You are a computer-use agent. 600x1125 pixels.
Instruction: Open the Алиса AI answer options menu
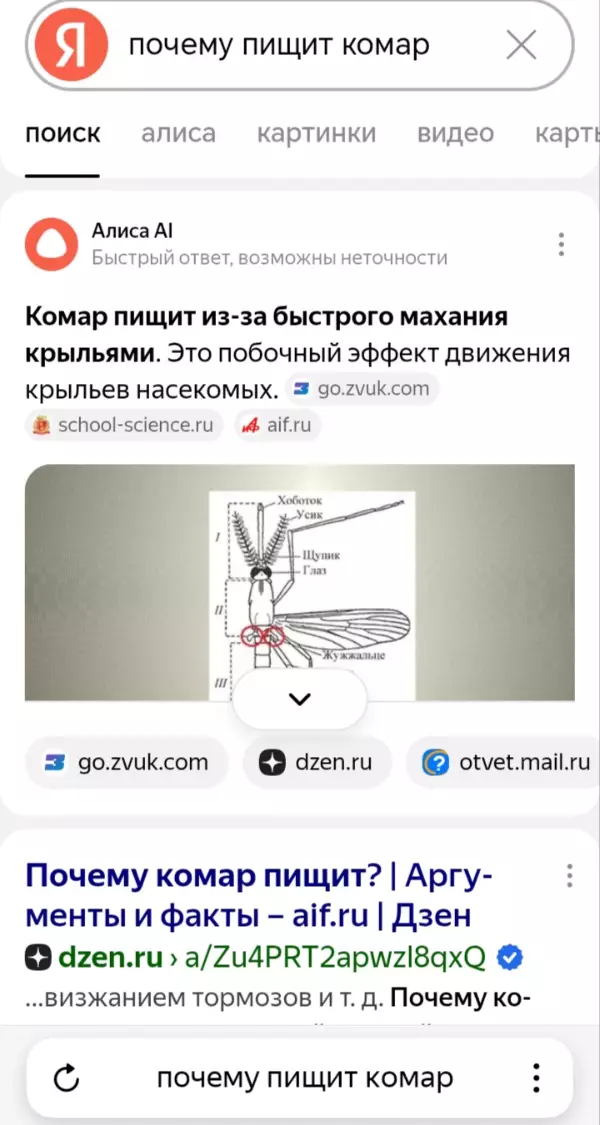tap(561, 244)
